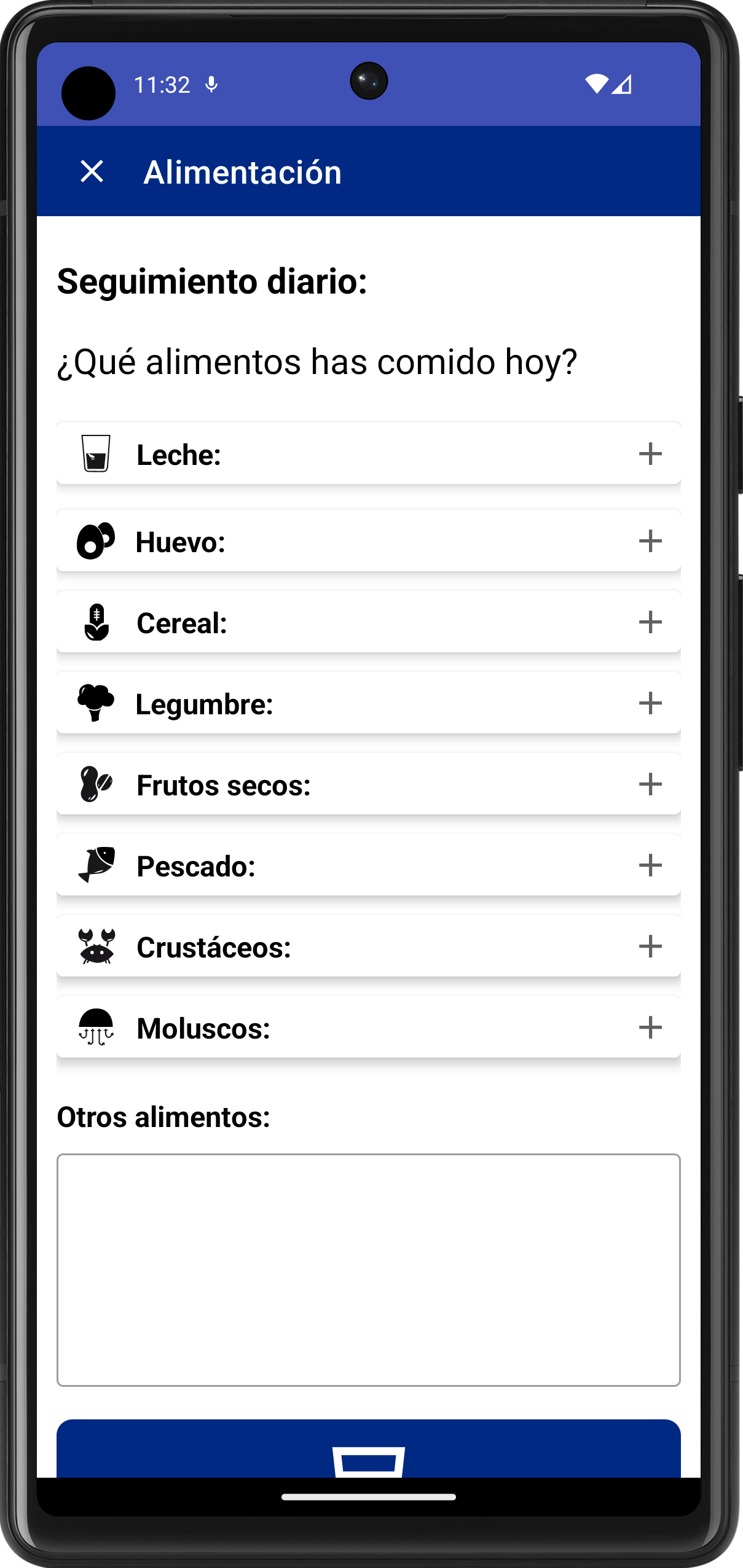This screenshot has width=743, height=1568.
Task: Expand the Leche row
Action: (x=650, y=454)
